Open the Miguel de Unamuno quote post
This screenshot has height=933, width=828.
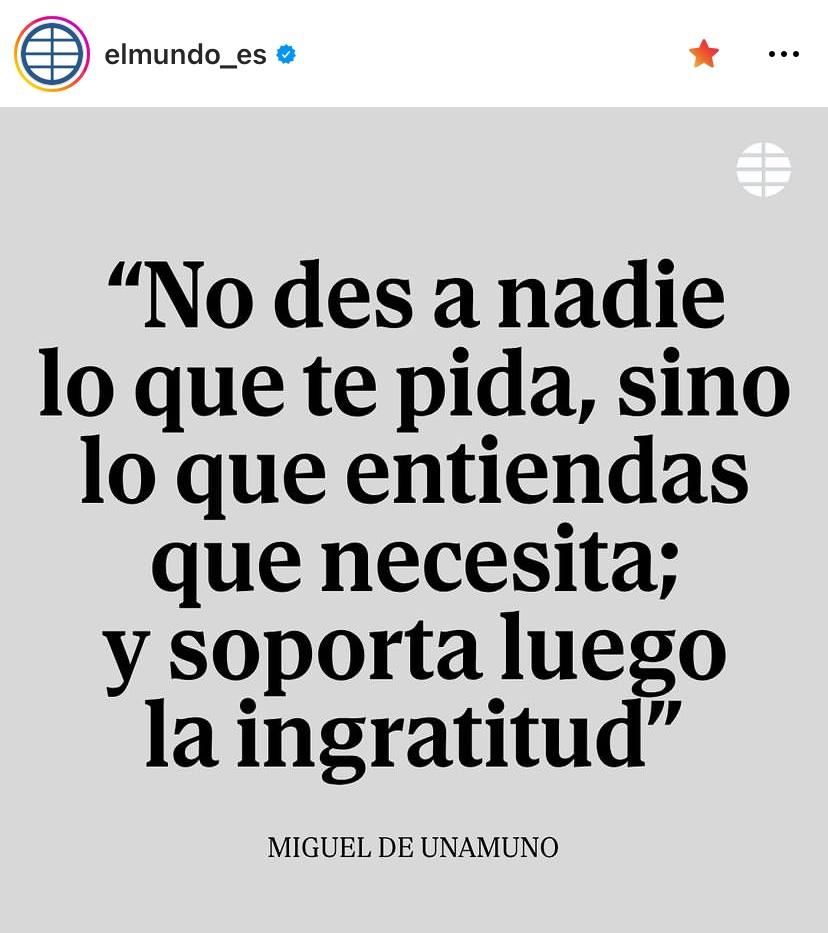point(414,520)
